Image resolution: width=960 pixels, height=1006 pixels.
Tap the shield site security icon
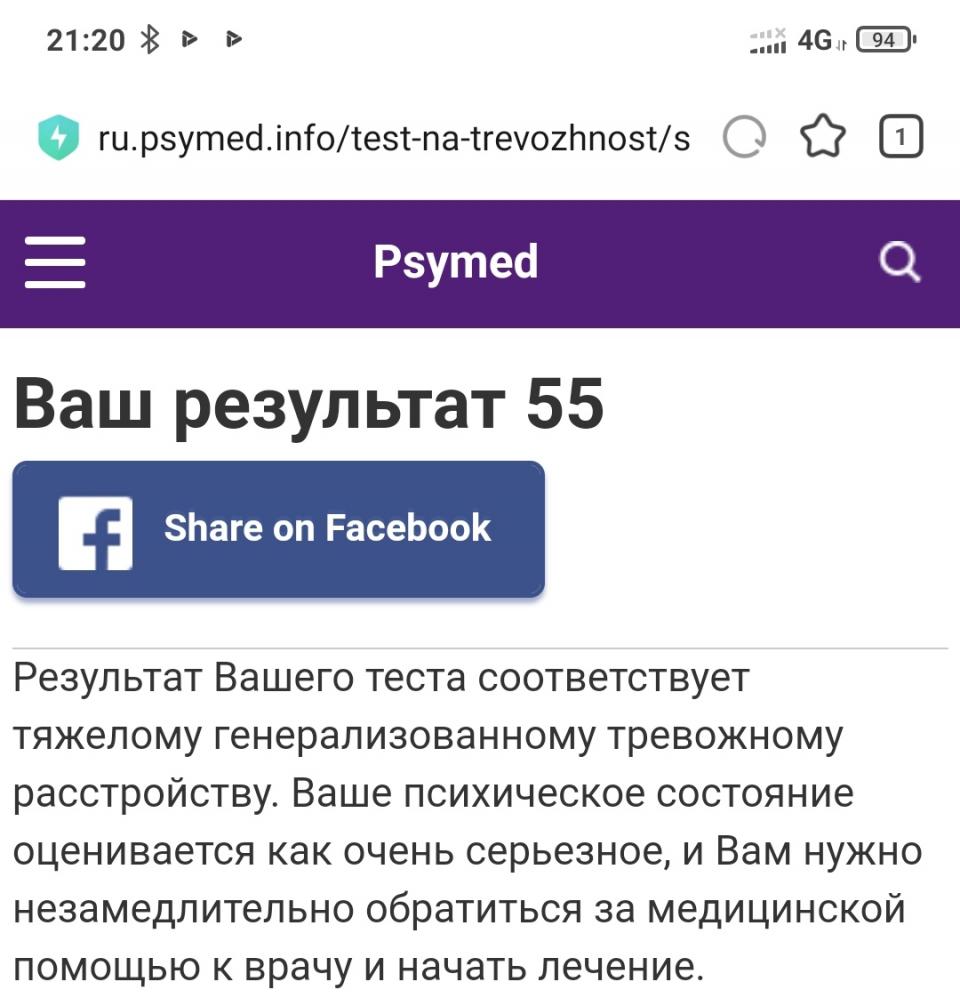tap(58, 138)
